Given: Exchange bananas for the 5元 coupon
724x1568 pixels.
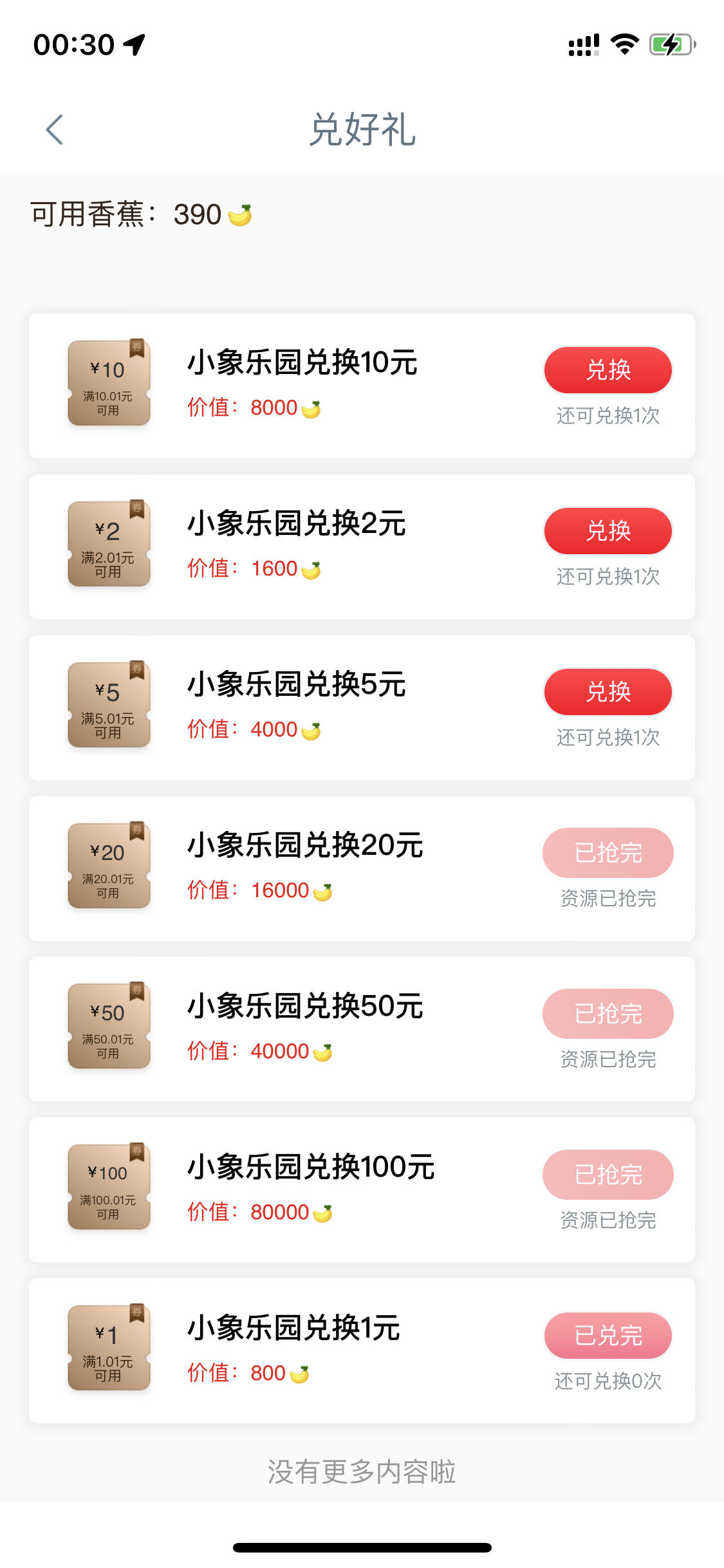Looking at the screenshot, I should click(608, 692).
